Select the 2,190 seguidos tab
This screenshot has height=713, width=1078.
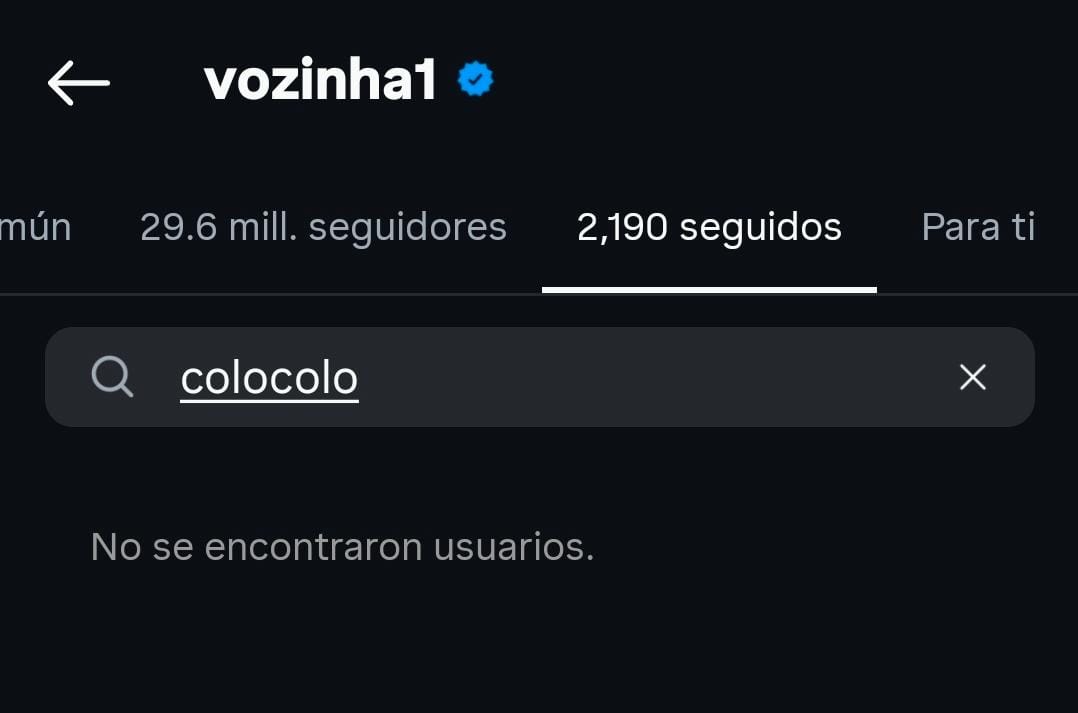[x=709, y=227]
